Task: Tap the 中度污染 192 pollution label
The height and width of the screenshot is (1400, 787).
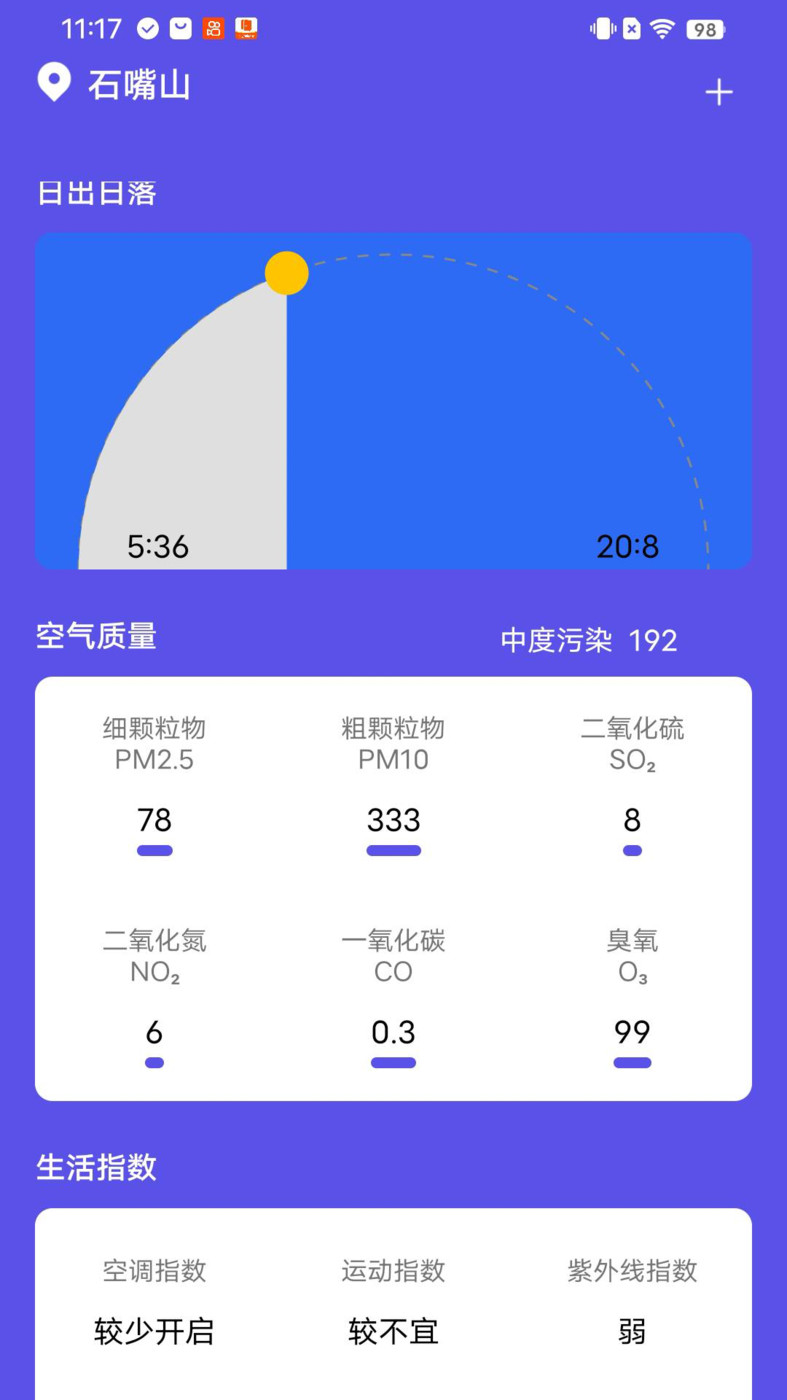Action: click(588, 641)
